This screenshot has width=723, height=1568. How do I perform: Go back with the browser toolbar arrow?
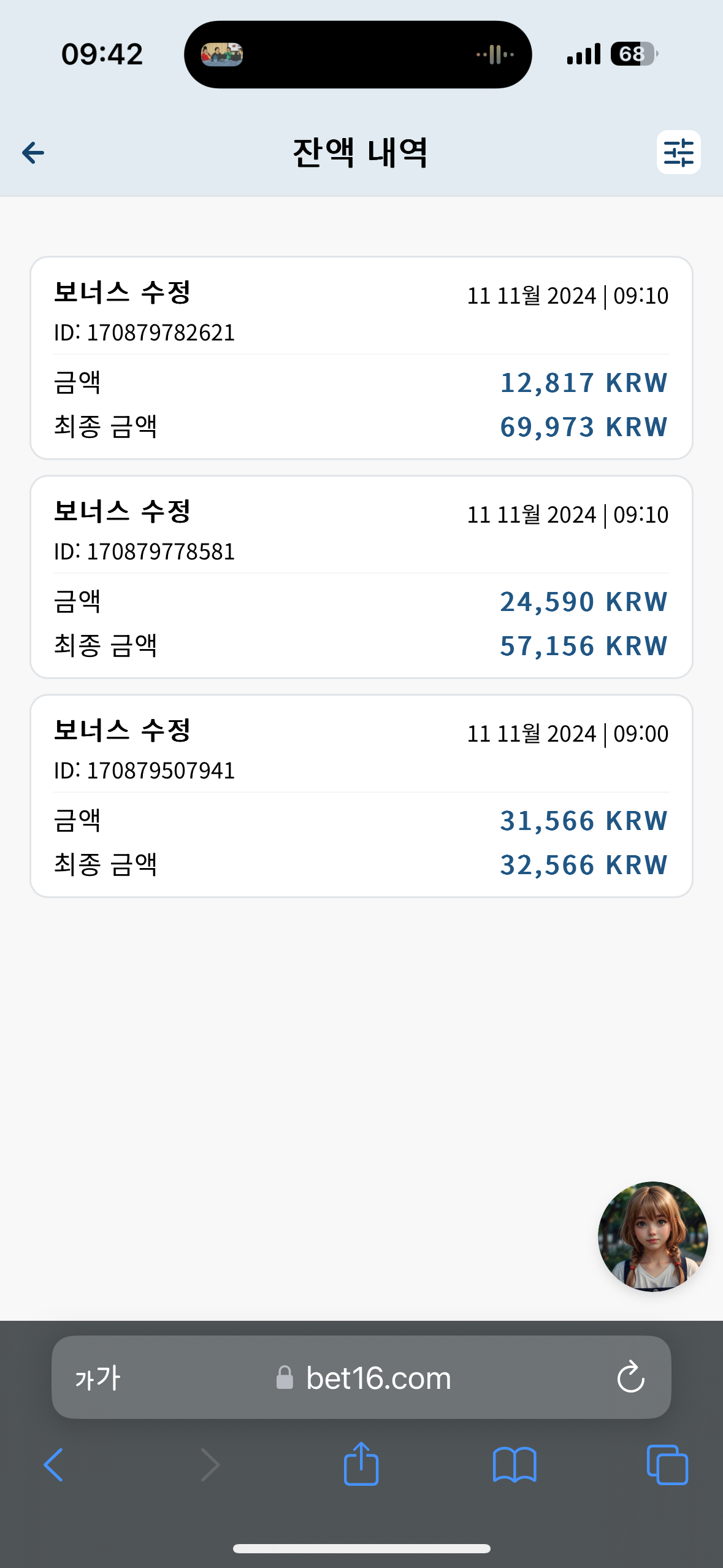click(53, 1465)
